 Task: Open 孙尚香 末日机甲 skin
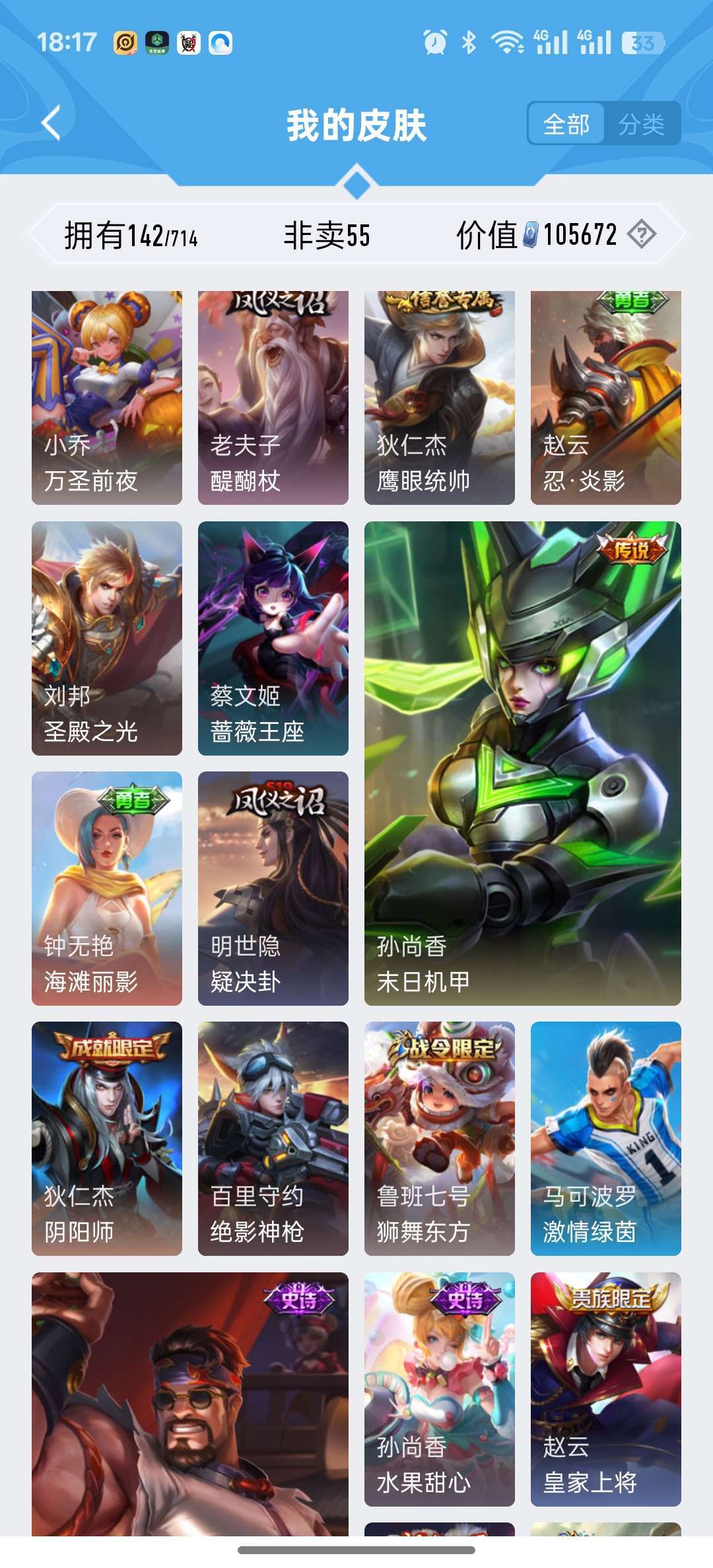pos(523,764)
